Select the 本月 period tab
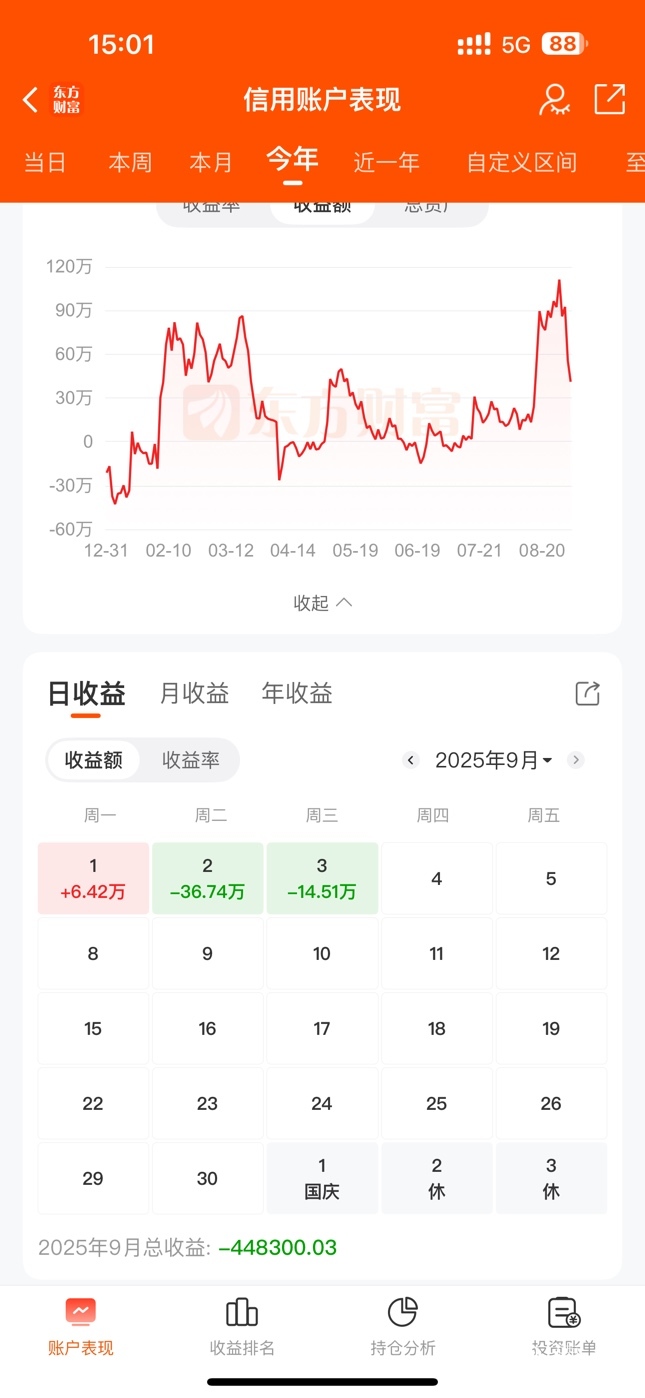 pyautogui.click(x=211, y=162)
